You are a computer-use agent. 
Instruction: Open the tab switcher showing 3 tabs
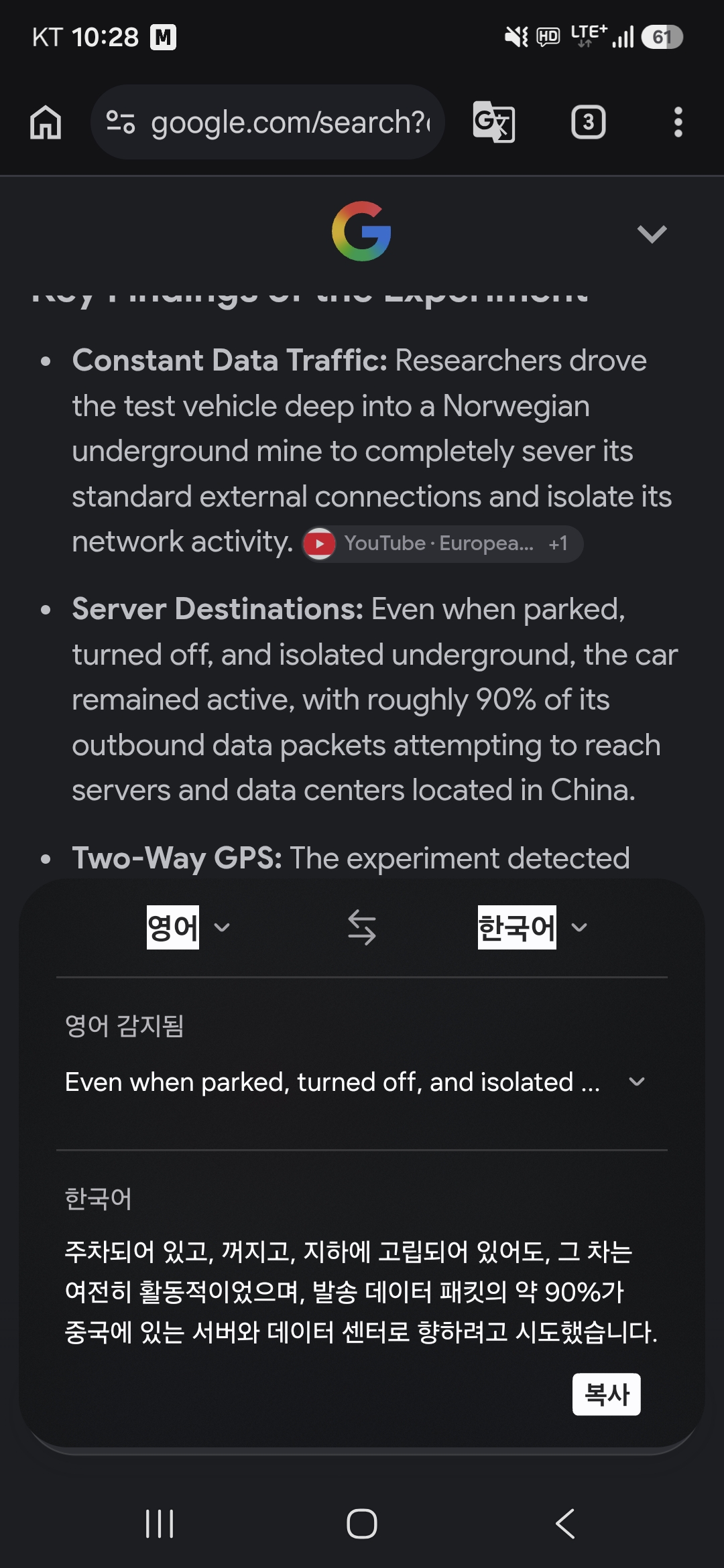pyautogui.click(x=588, y=122)
